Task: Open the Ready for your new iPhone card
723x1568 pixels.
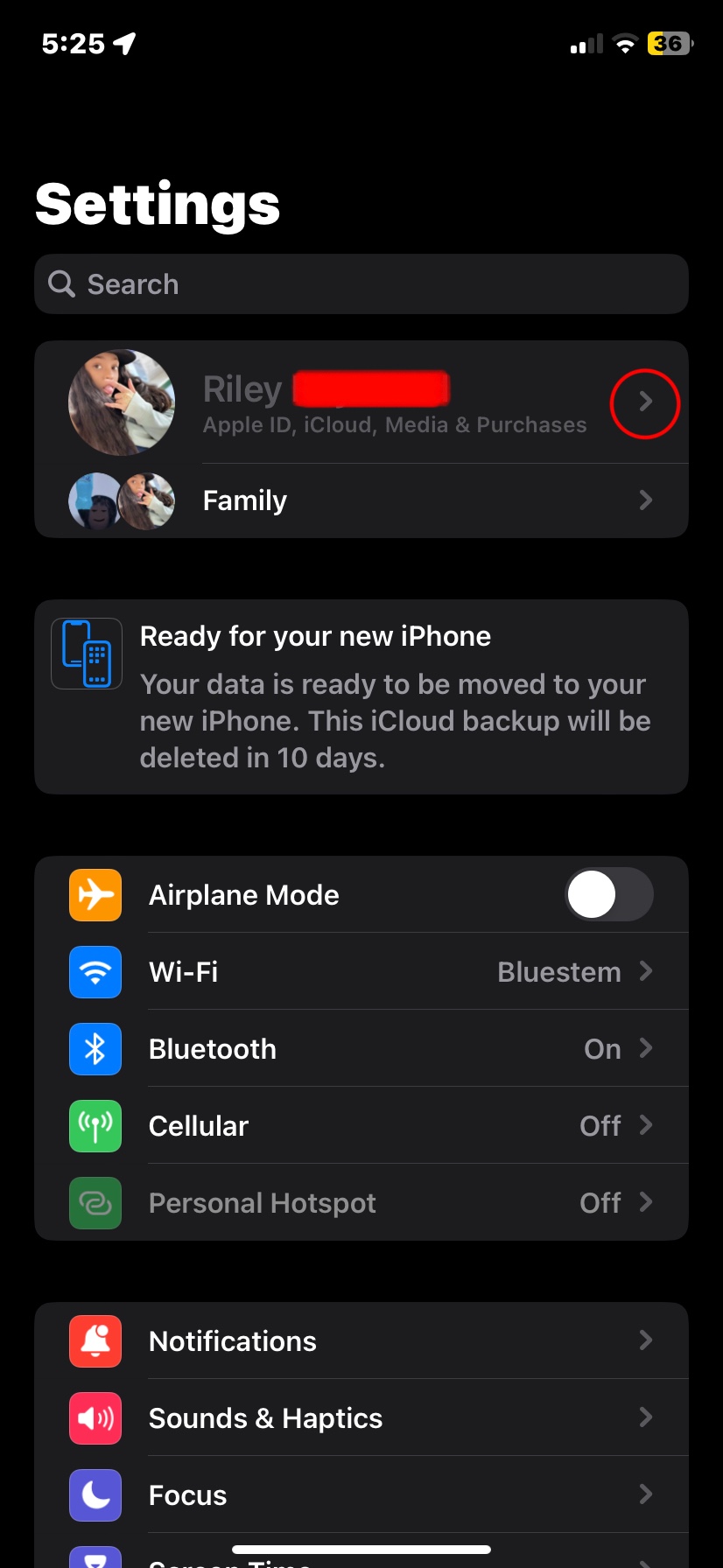Action: 361,696
